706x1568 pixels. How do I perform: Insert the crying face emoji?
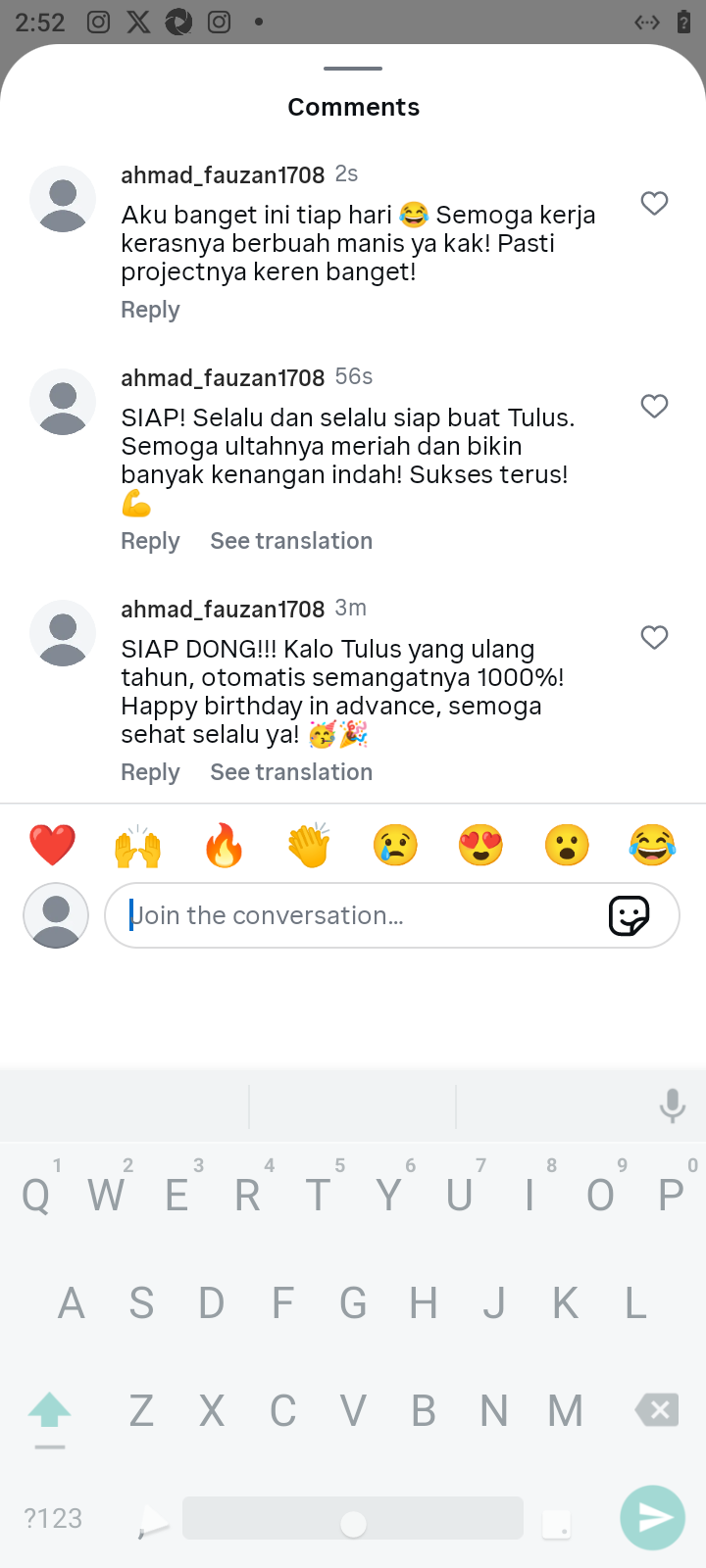click(x=395, y=845)
